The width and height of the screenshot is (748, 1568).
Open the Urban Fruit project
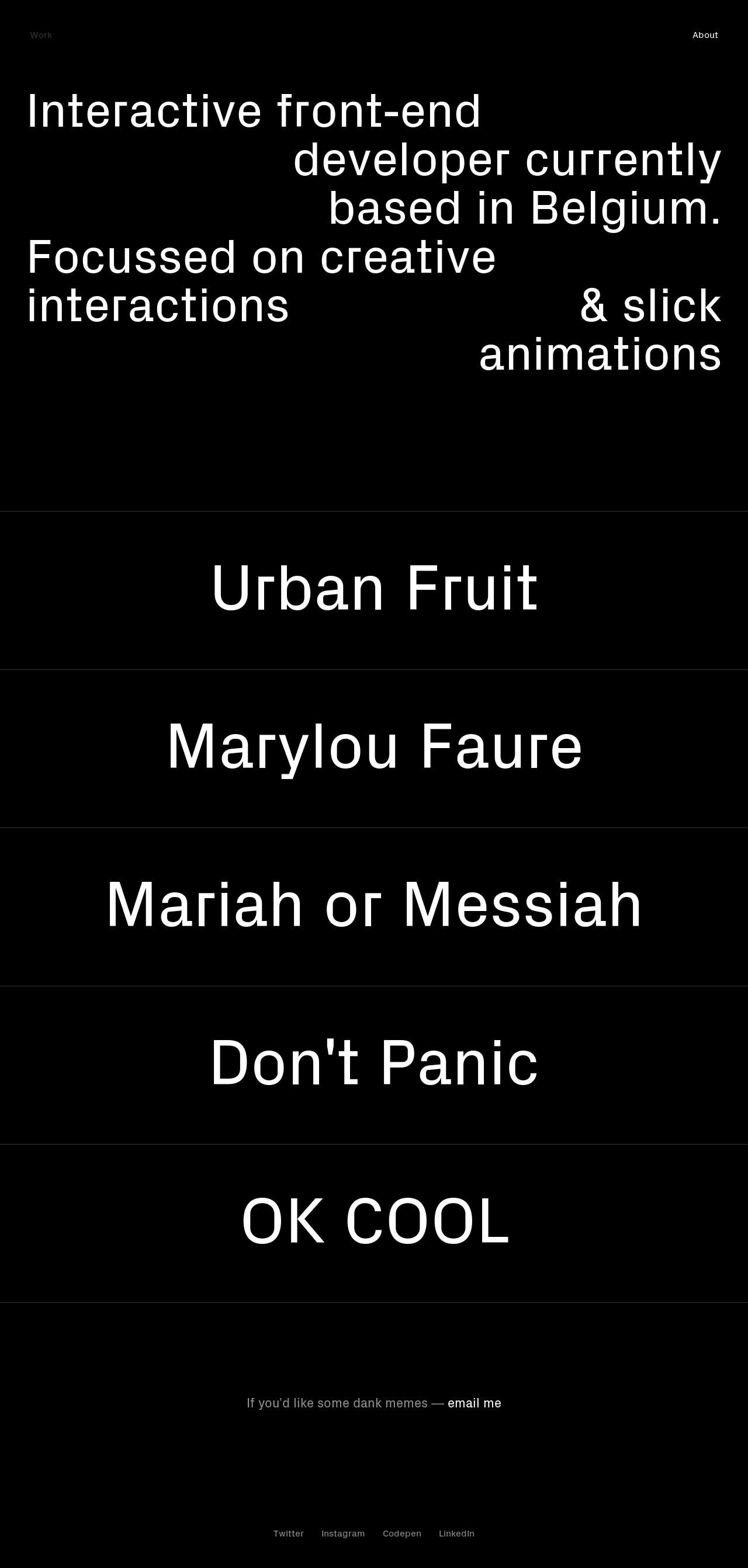[x=374, y=589]
